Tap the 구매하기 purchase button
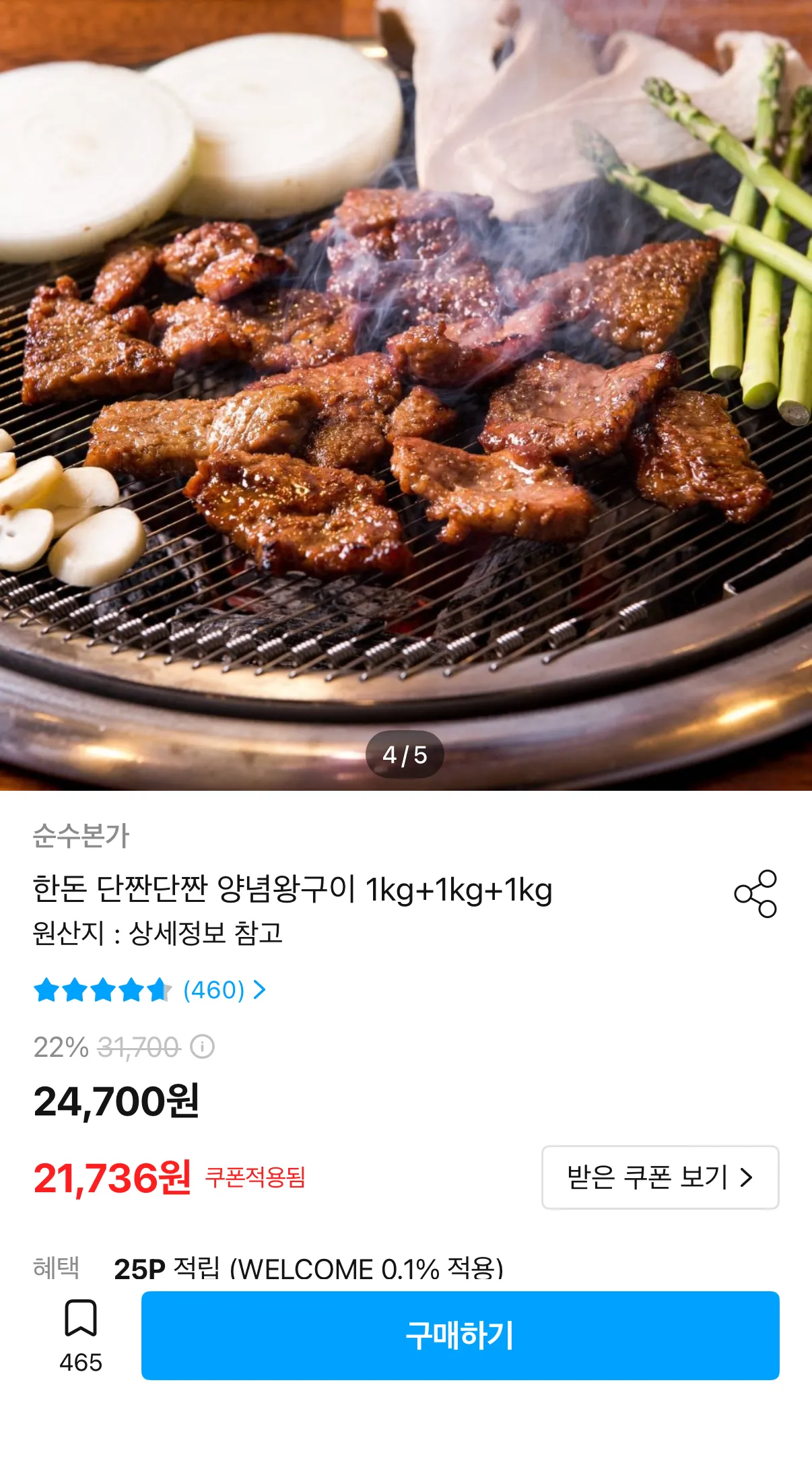Image resolution: width=812 pixels, height=1461 pixels. pos(460,1335)
